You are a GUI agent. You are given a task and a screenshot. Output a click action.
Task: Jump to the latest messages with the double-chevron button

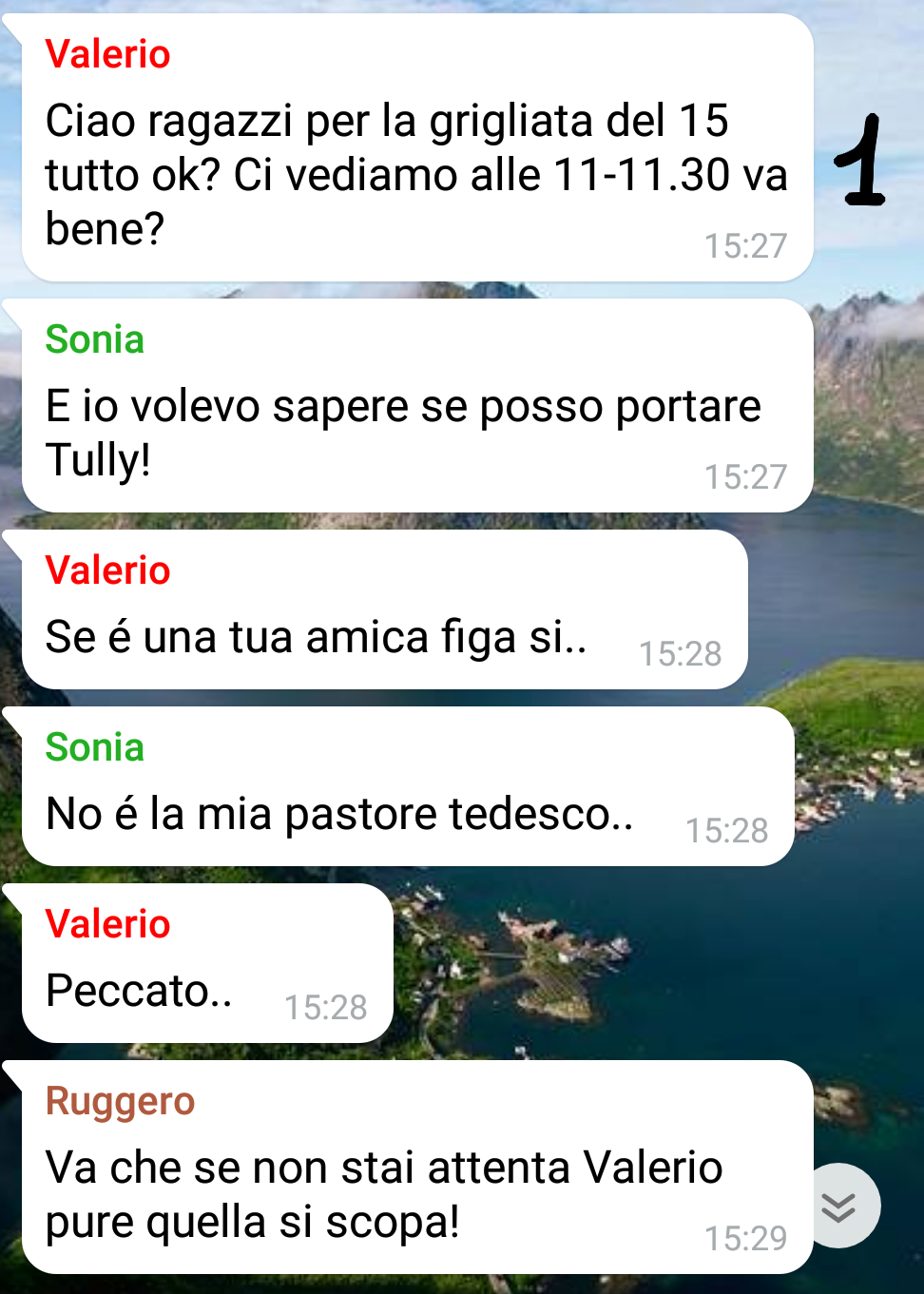pos(839,1206)
